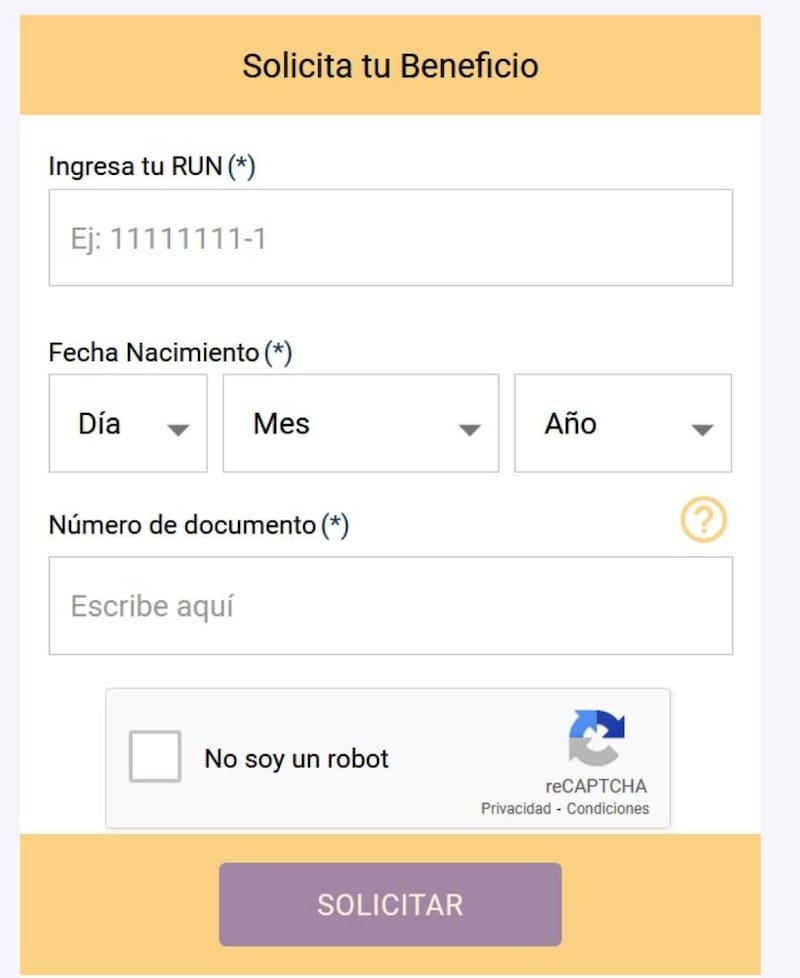Open reCAPTCHA Condiciones link
Viewport: 800px width, 978px height.
click(608, 809)
